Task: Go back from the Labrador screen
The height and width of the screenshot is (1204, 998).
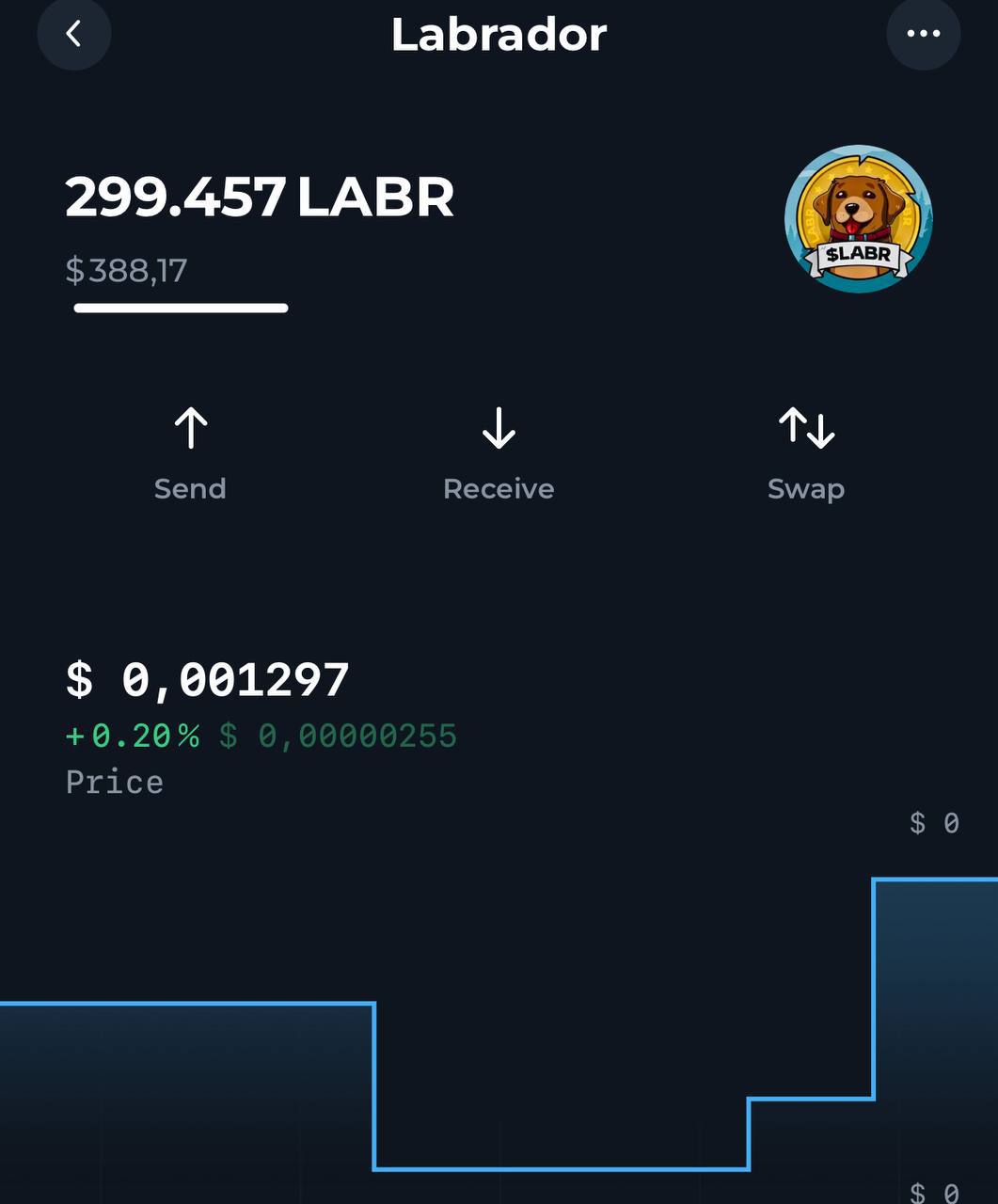Action: coord(73,34)
